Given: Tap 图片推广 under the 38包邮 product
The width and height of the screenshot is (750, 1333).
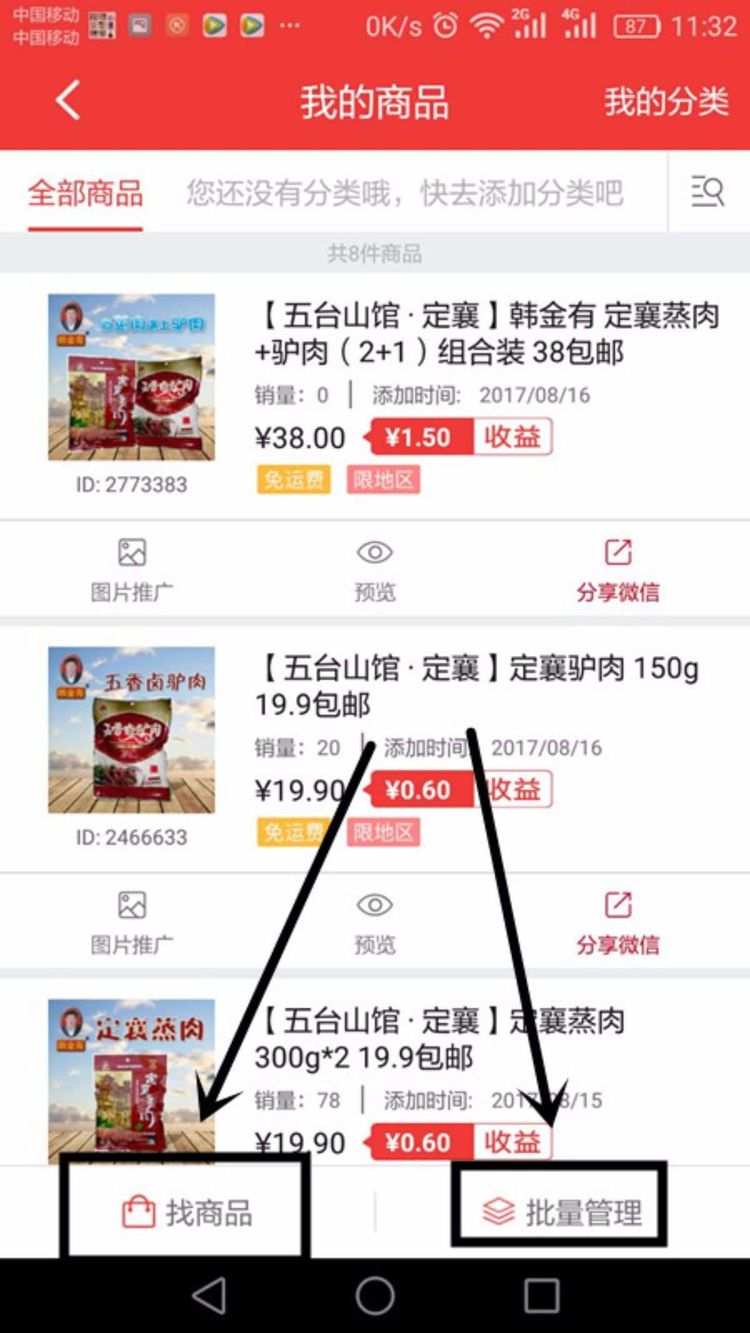Looking at the screenshot, I should pos(132,570).
